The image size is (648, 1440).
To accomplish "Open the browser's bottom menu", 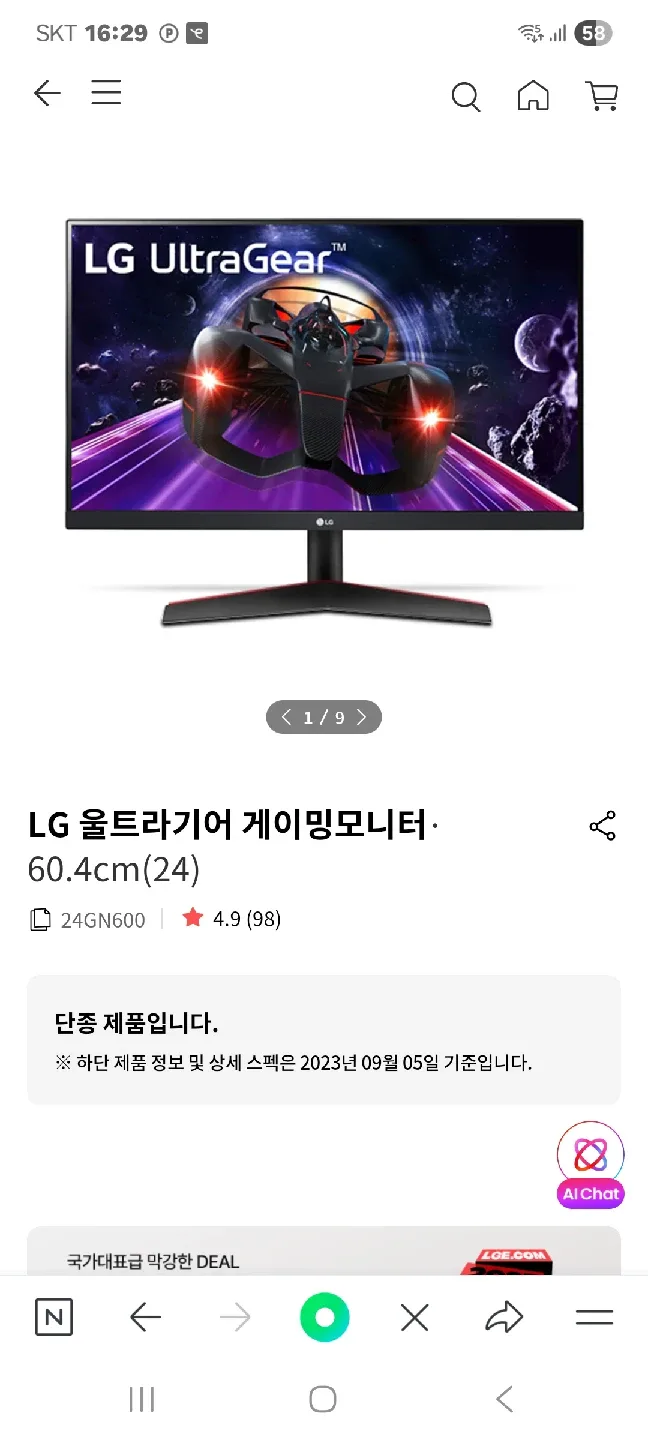I will [594, 1318].
